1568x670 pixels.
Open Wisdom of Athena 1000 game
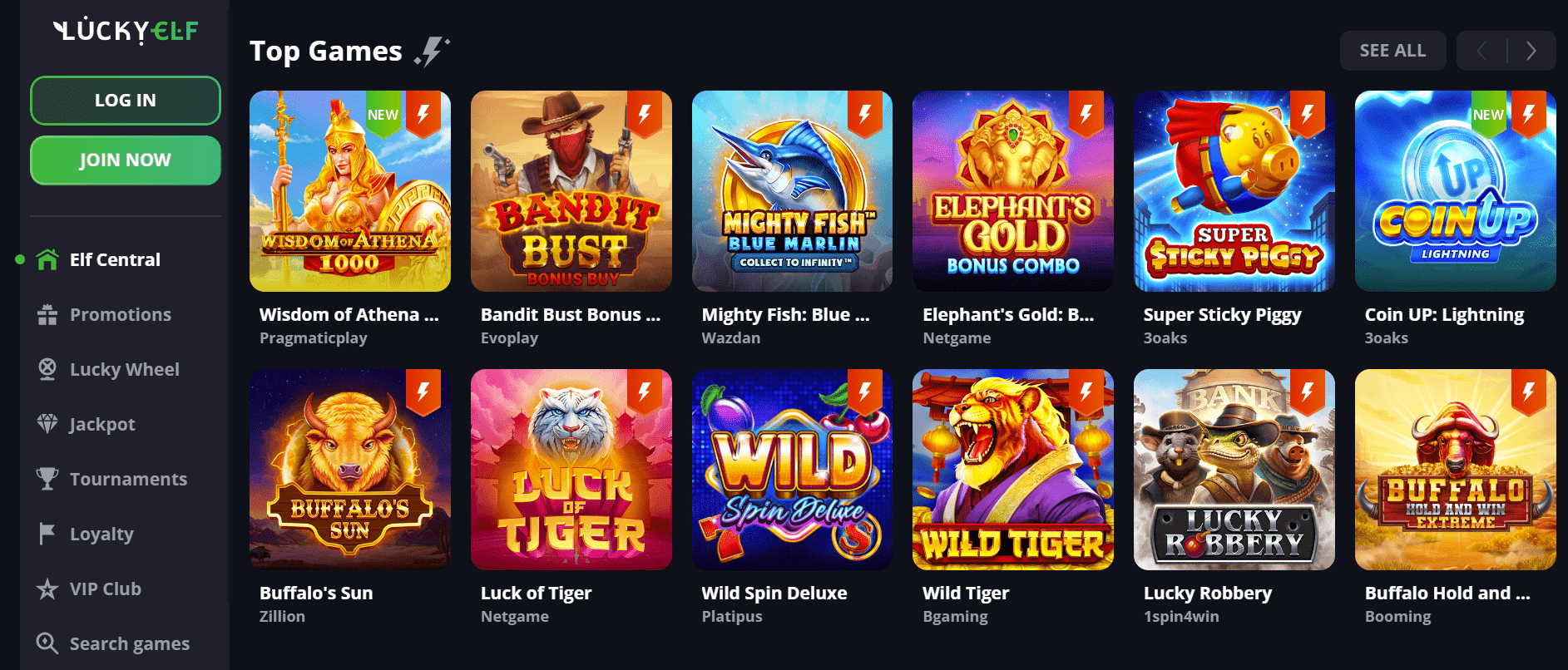pos(349,191)
